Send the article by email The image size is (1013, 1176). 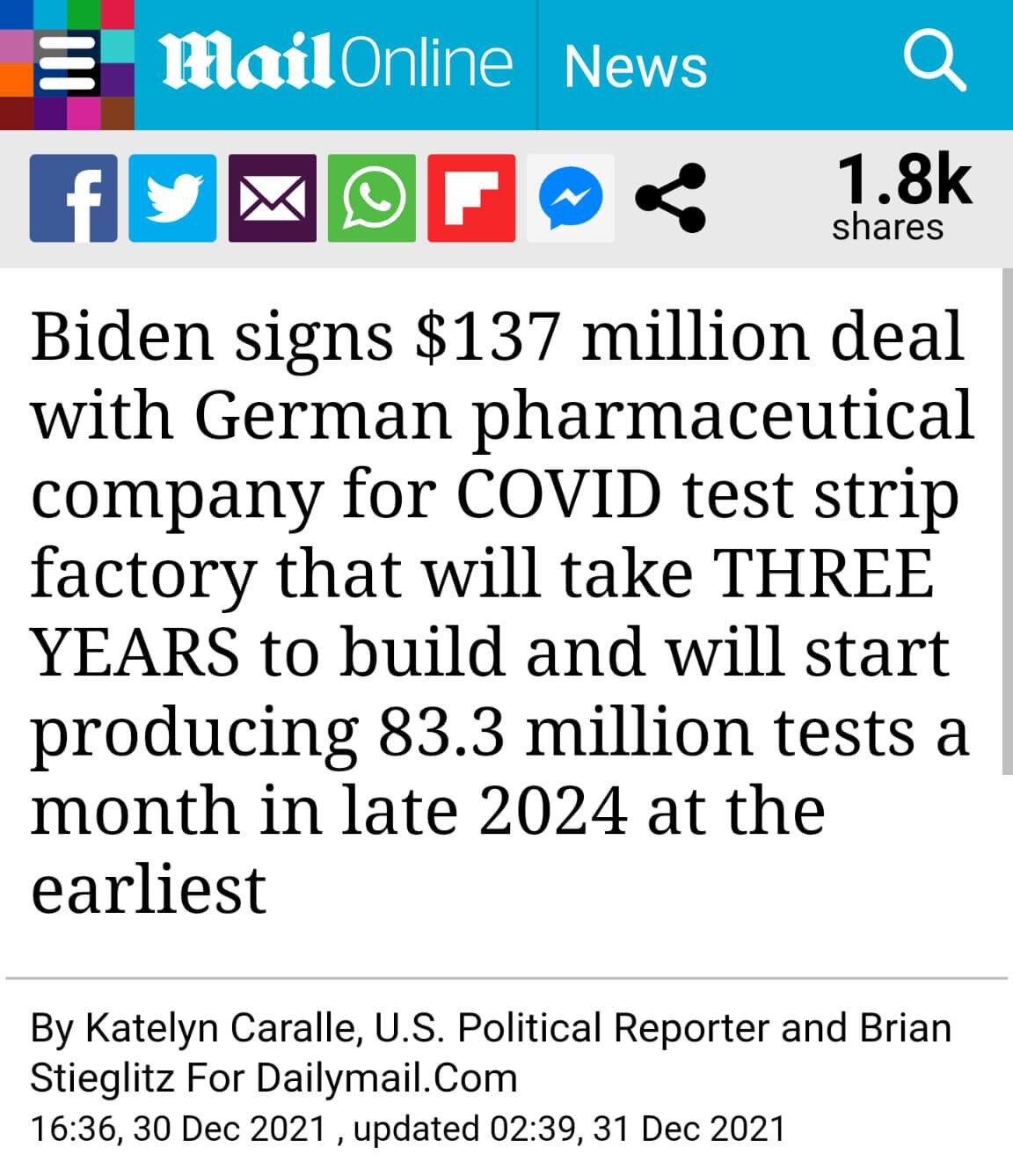click(x=272, y=199)
